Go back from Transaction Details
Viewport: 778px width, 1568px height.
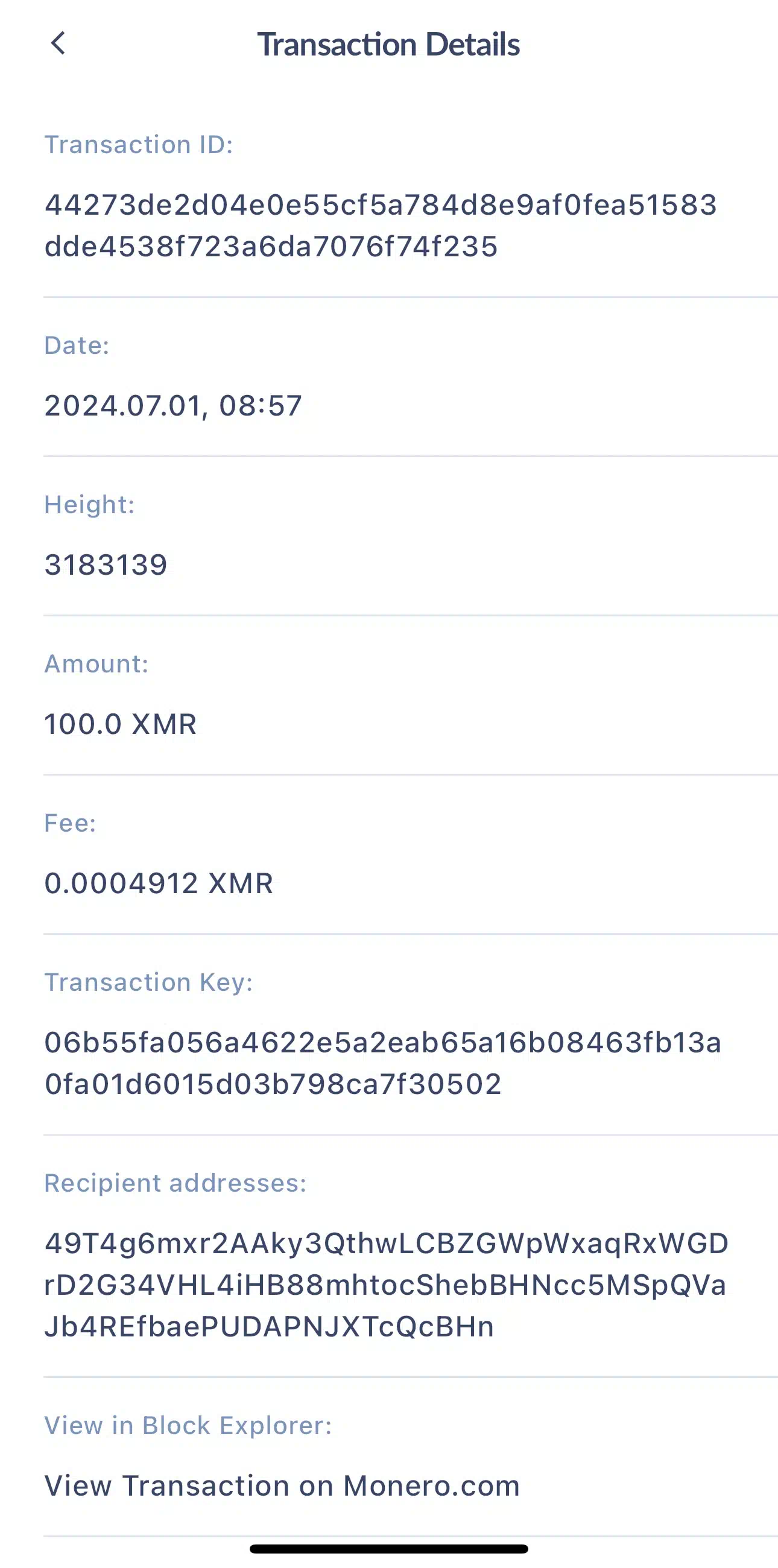[x=58, y=43]
